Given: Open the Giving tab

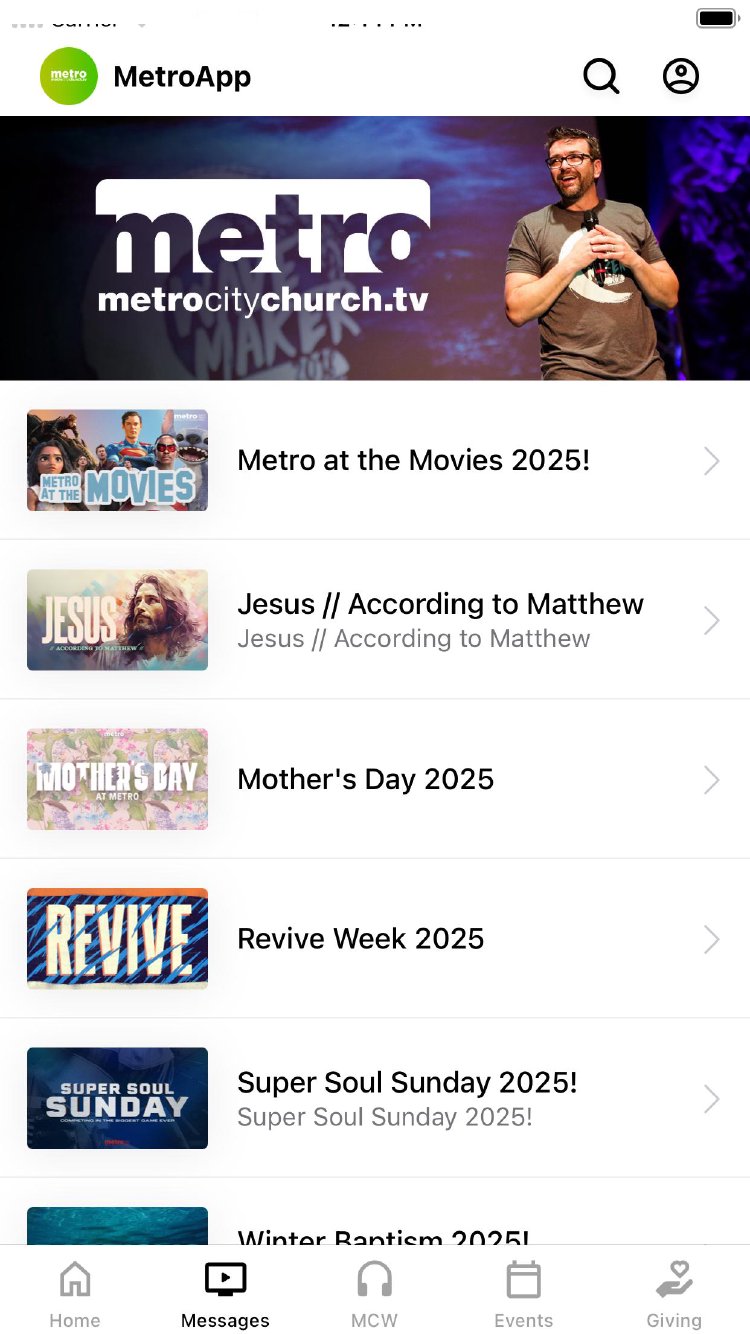Looking at the screenshot, I should click(673, 1295).
